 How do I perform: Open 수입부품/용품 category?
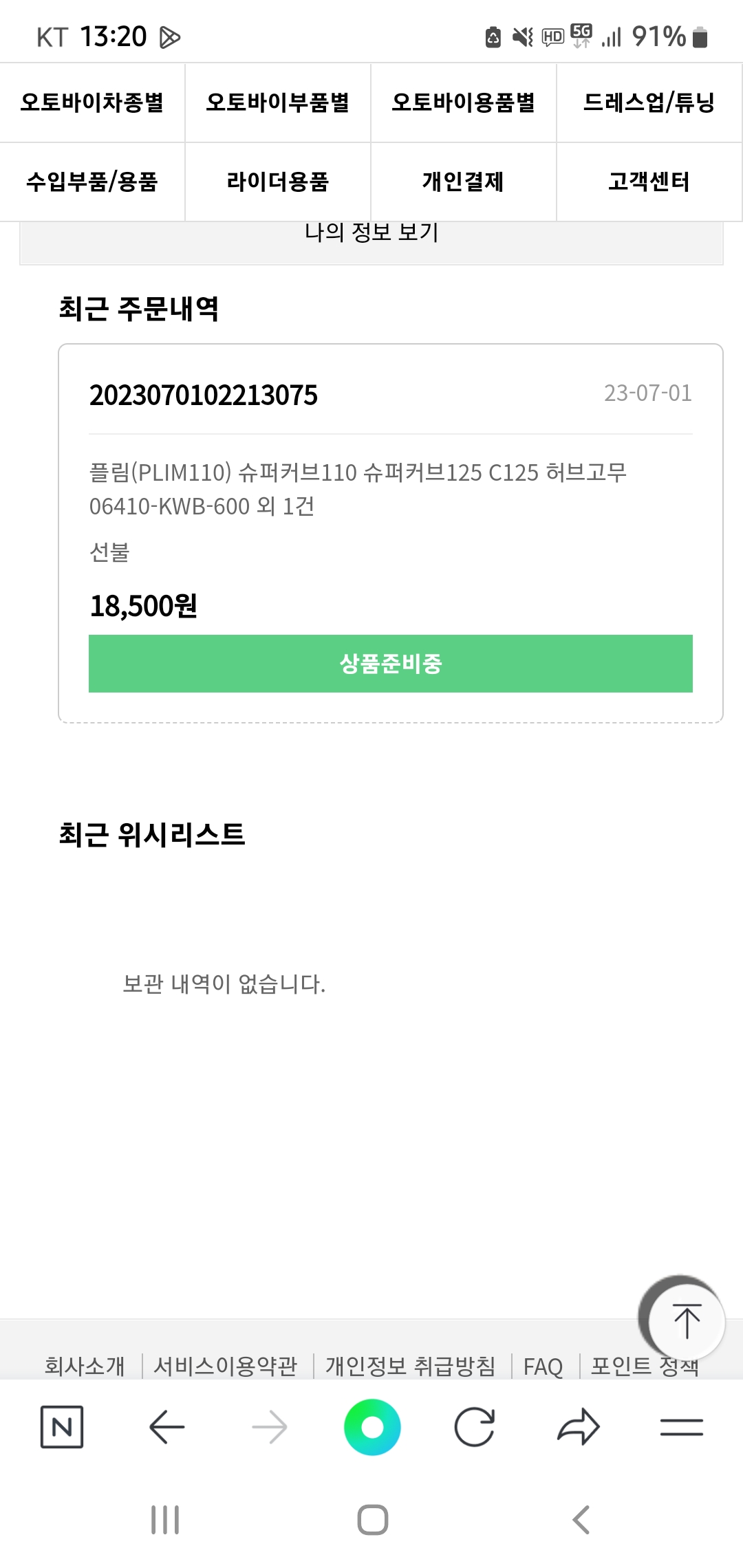pos(92,182)
